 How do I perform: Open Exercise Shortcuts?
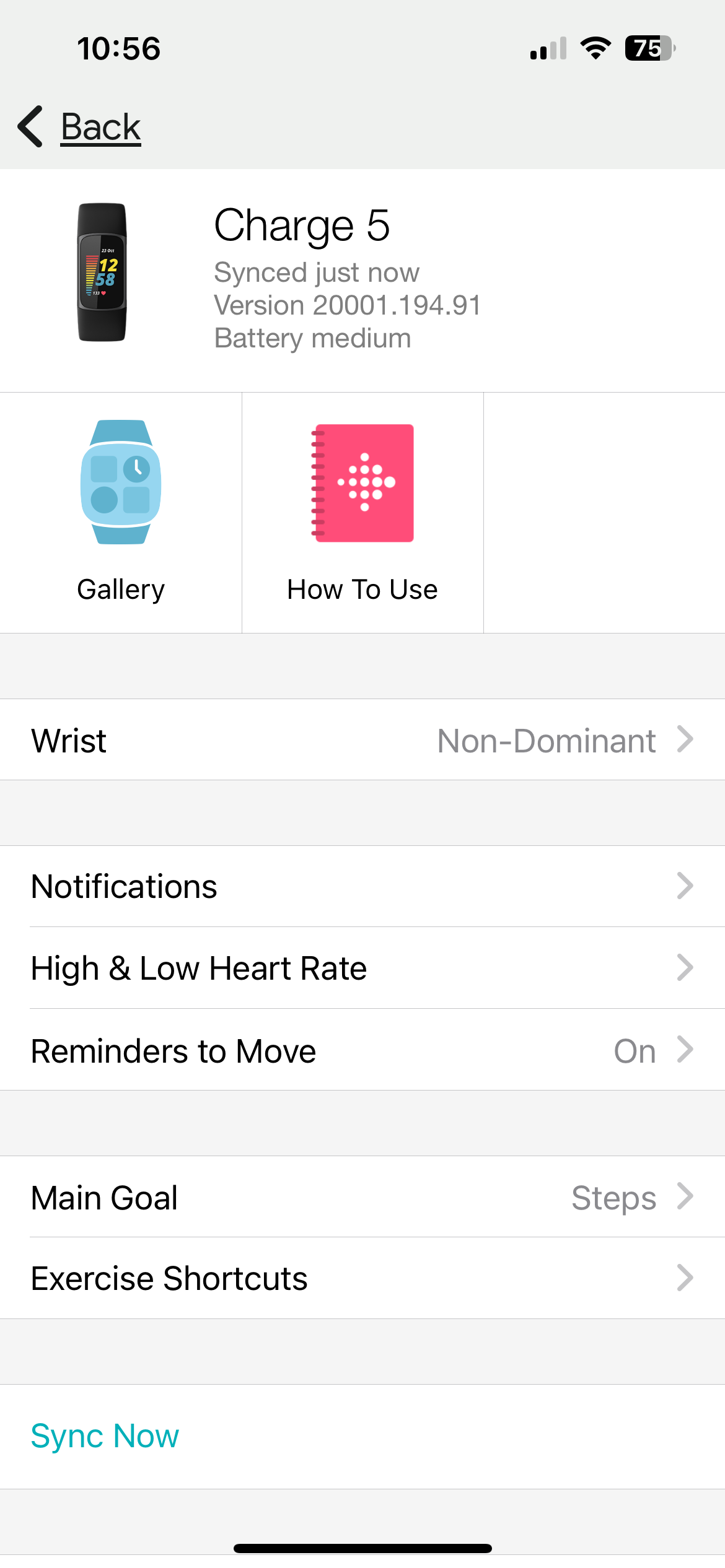362,1278
